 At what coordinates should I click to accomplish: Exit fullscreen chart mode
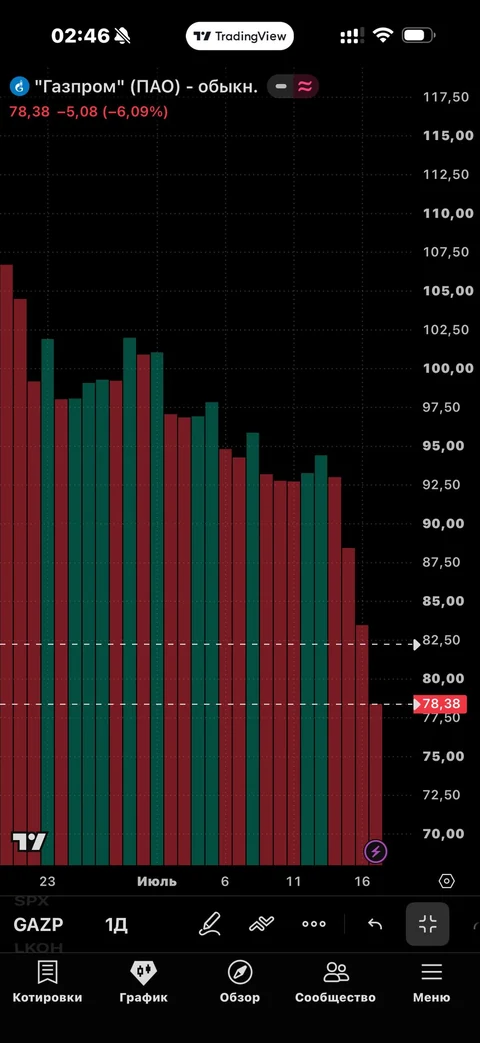tap(427, 924)
